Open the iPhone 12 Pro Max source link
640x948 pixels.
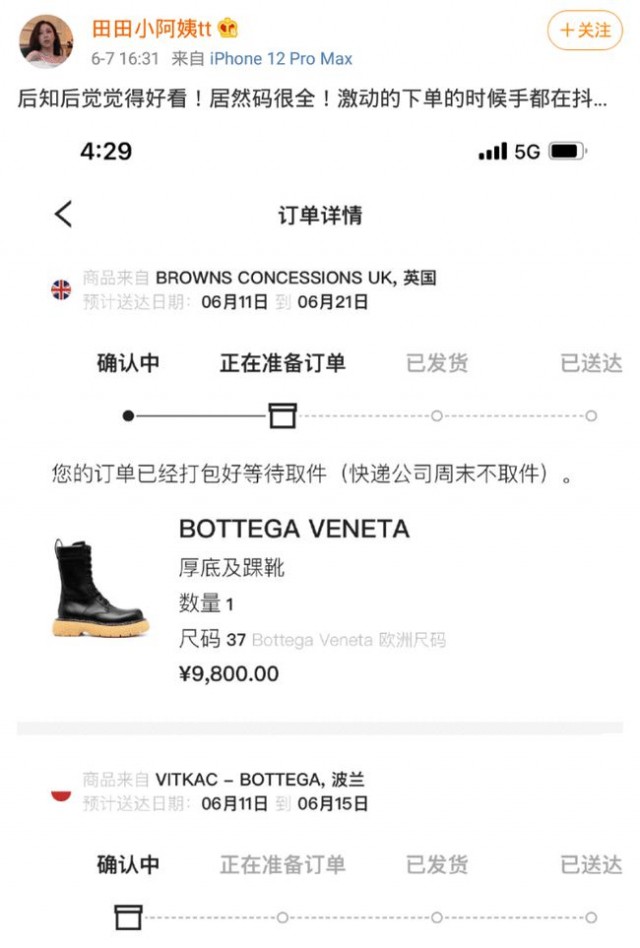click(277, 59)
